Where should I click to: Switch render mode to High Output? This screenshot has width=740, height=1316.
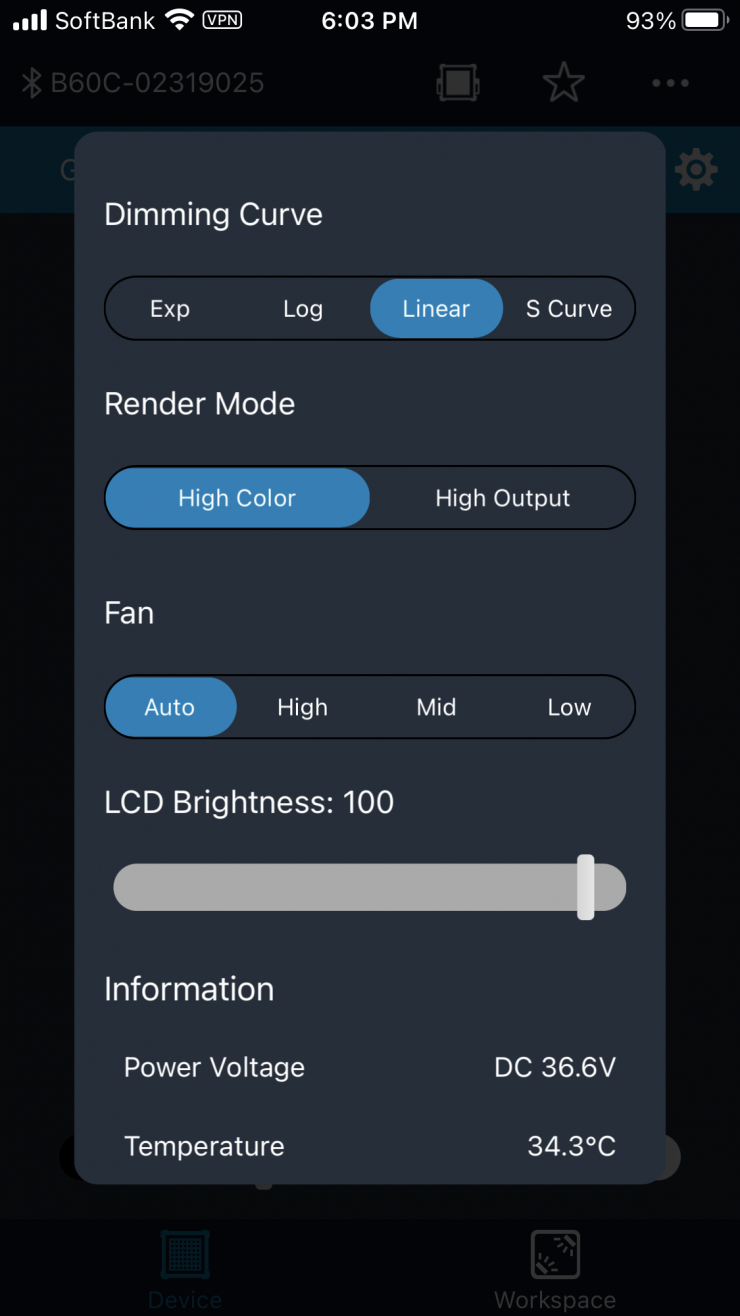click(502, 498)
